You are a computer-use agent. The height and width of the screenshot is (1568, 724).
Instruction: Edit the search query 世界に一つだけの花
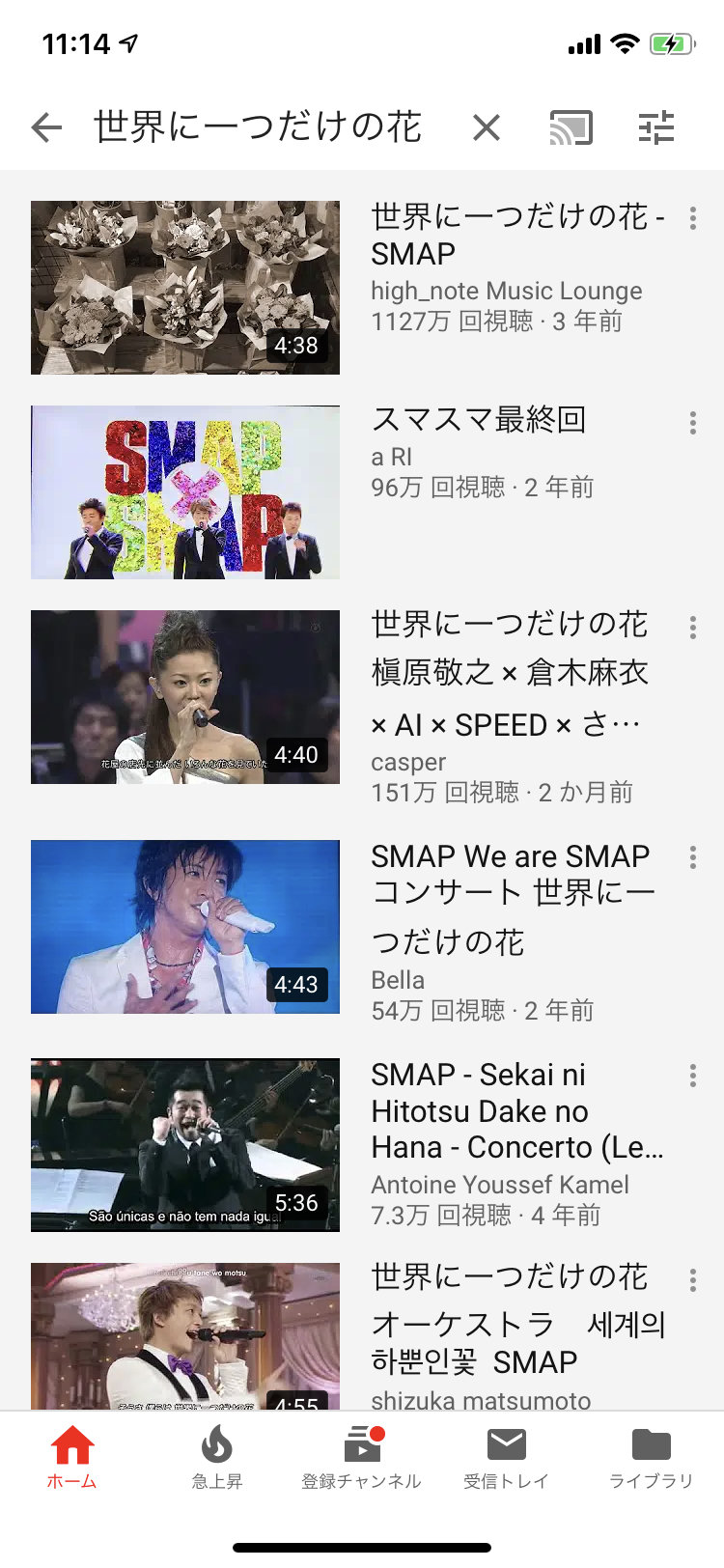[x=258, y=127]
